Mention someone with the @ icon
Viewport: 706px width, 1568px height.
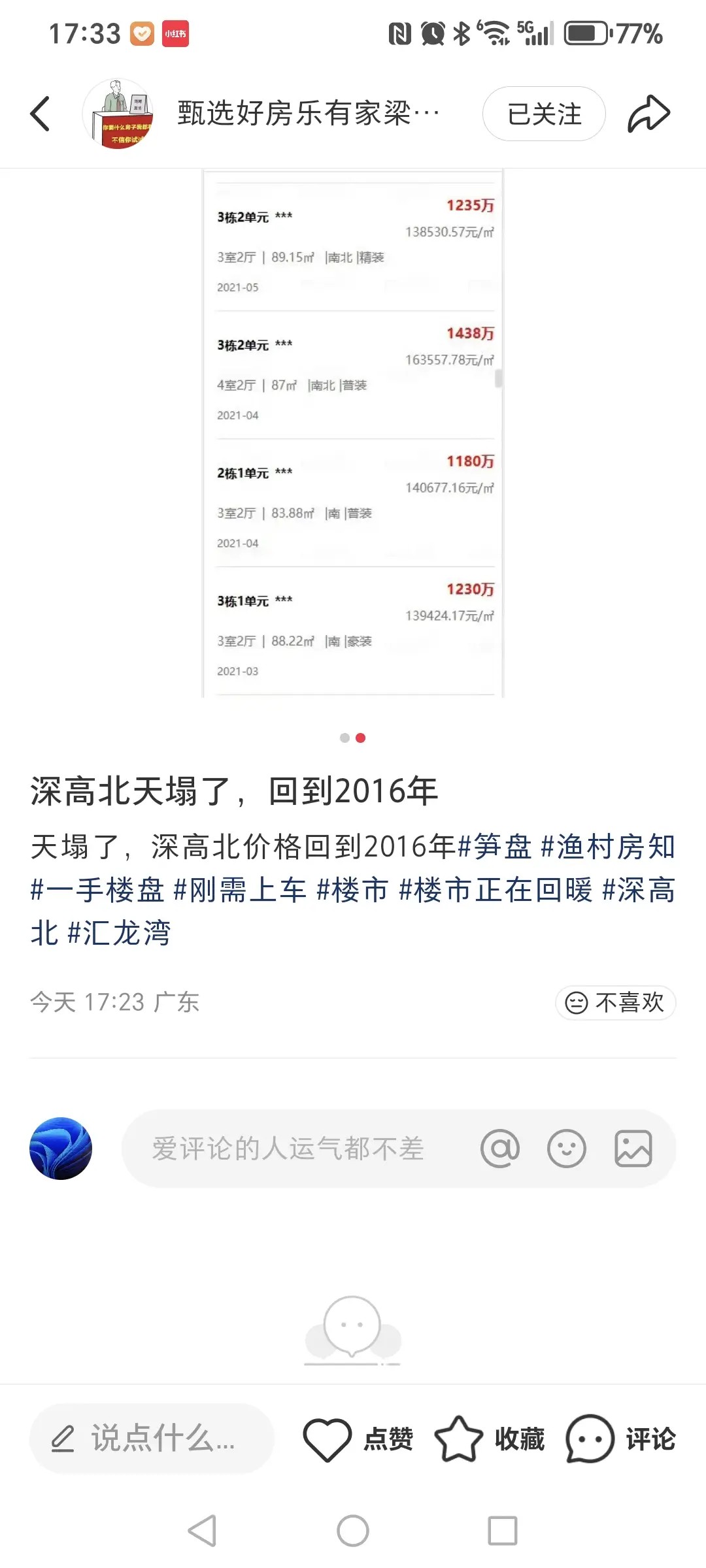tap(500, 1149)
